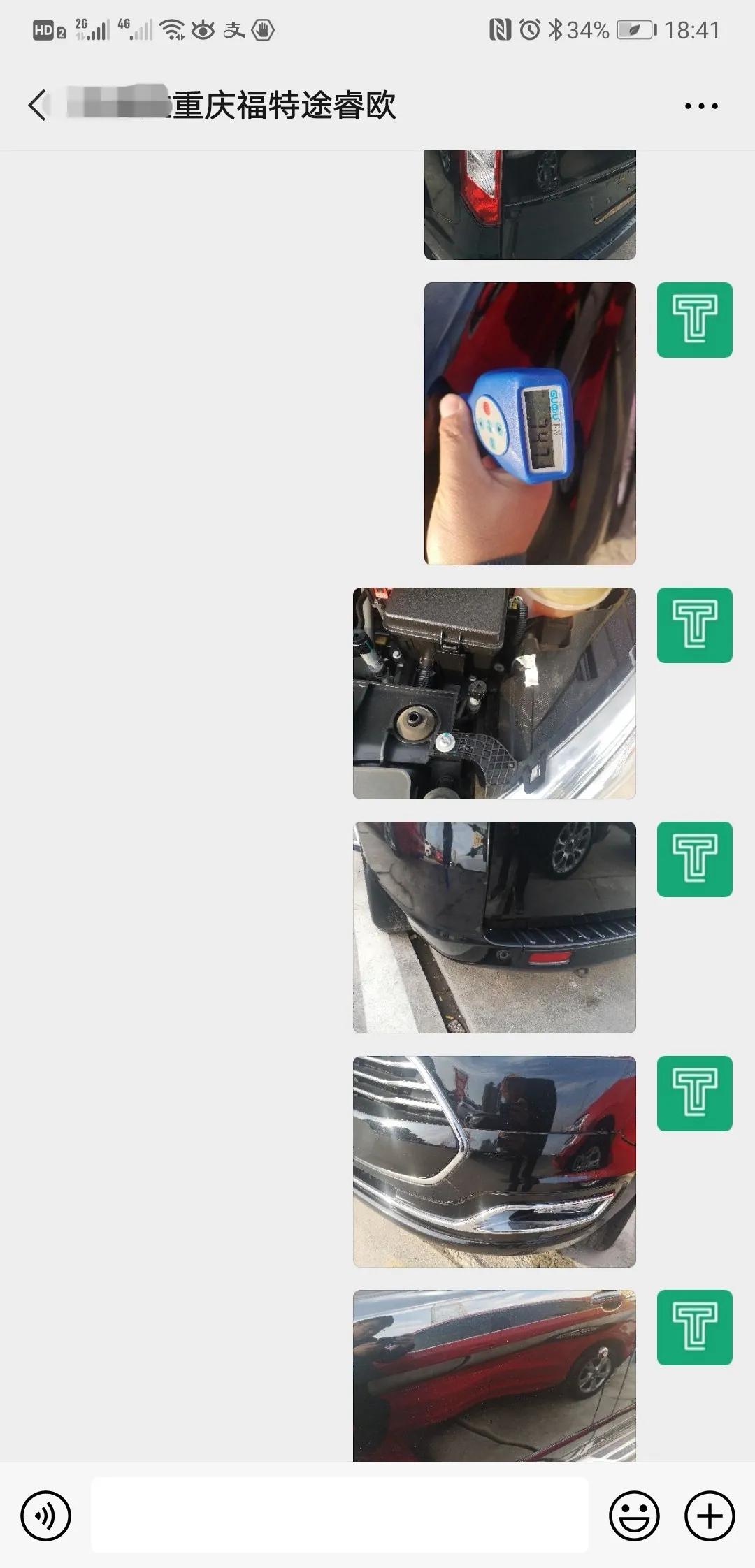Open the paint thickness gauge photo

[x=530, y=423]
